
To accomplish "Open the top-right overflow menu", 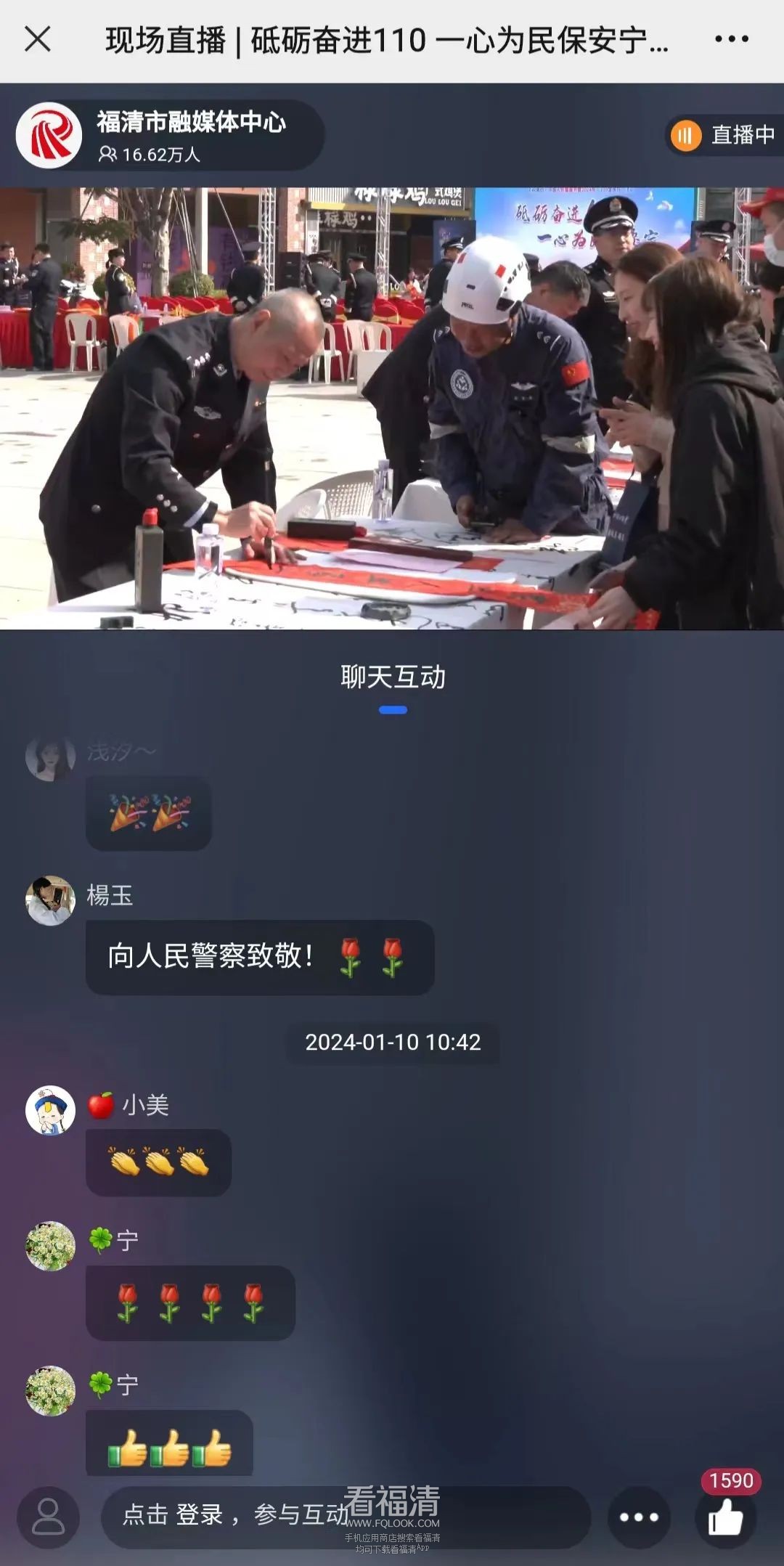I will click(731, 39).
